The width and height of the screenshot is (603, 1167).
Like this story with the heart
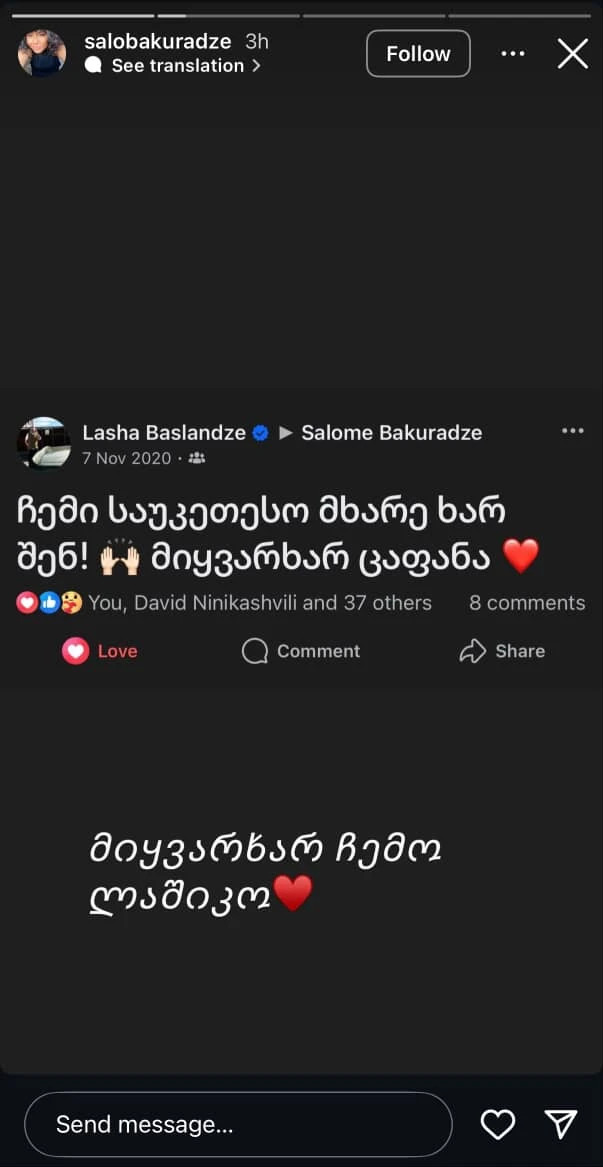click(x=498, y=1124)
